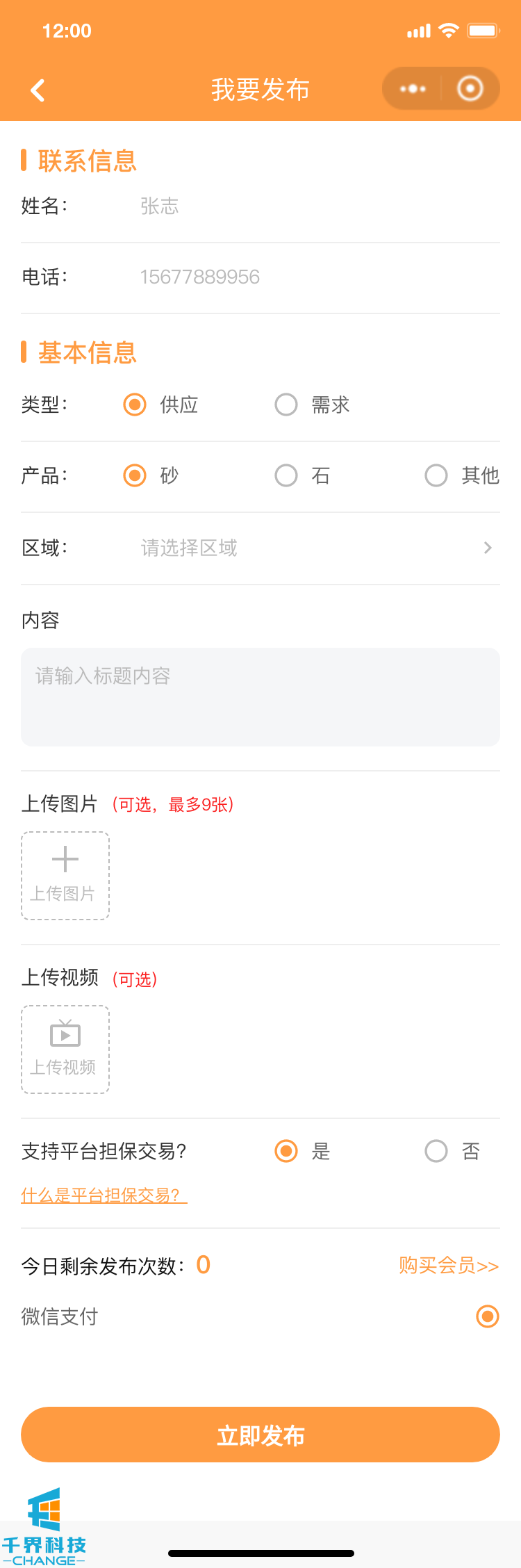Go back from the 我要发布 page
Image resolution: width=521 pixels, height=1568 pixels.
pos(38,90)
